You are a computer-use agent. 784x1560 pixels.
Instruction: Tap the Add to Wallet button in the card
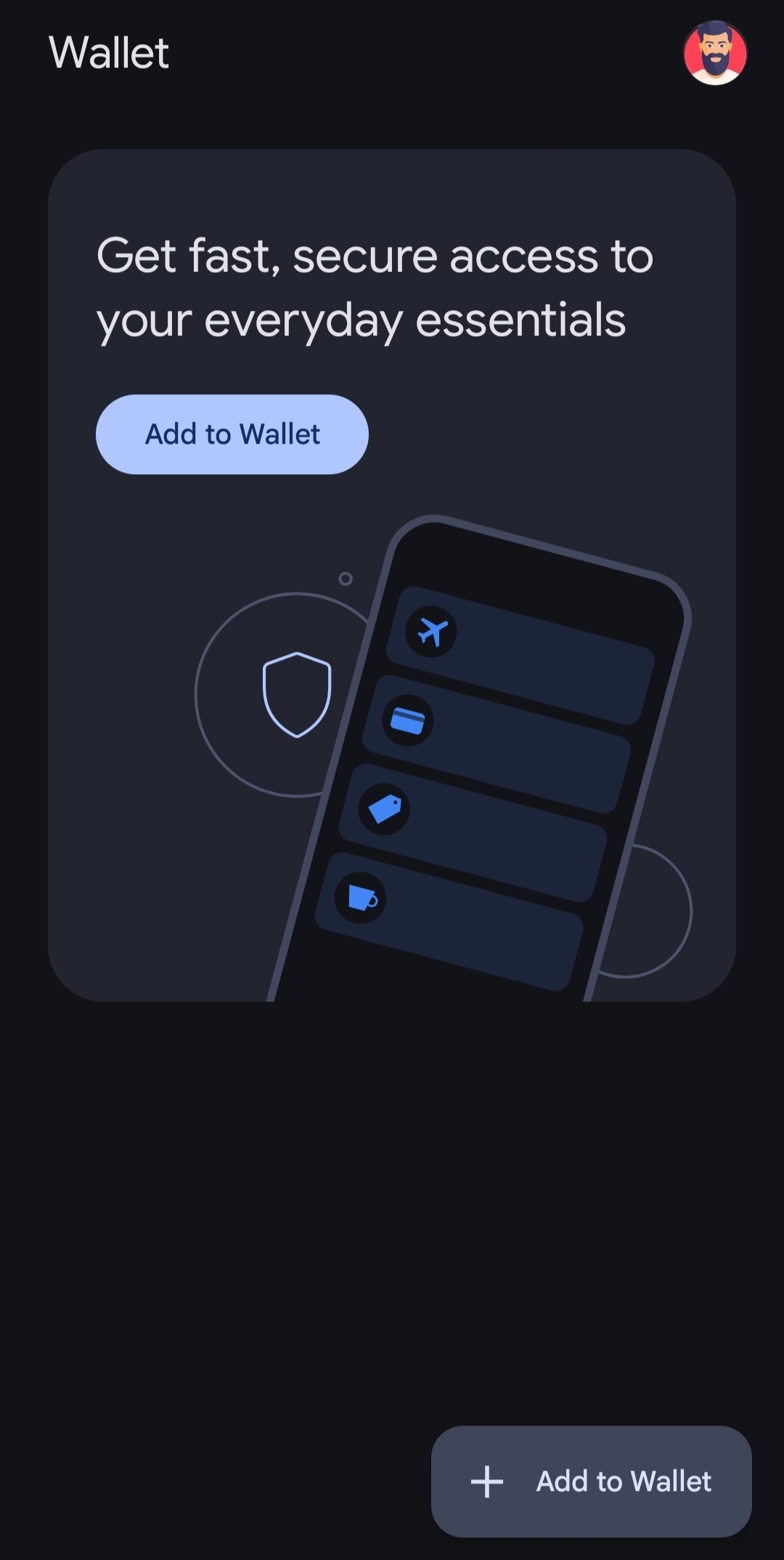pyautogui.click(x=232, y=434)
